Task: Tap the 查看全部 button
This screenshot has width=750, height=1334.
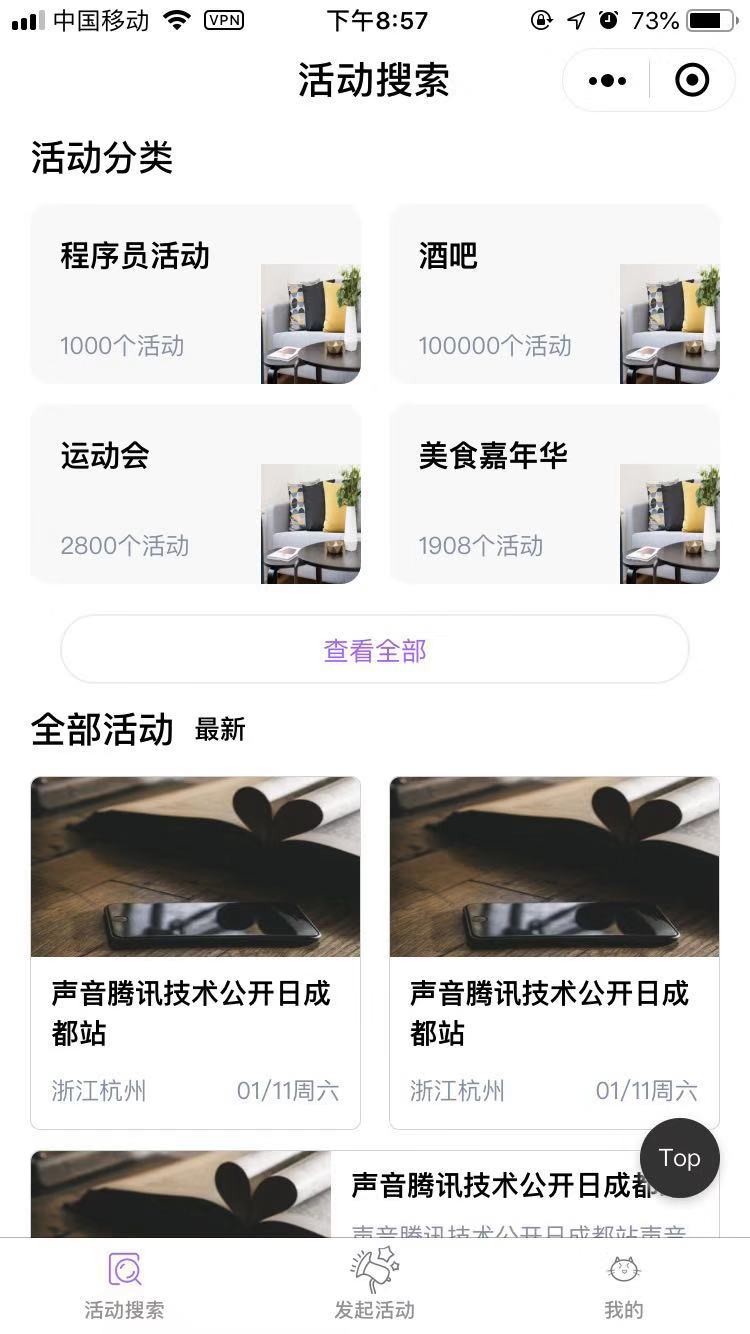Action: (375, 650)
